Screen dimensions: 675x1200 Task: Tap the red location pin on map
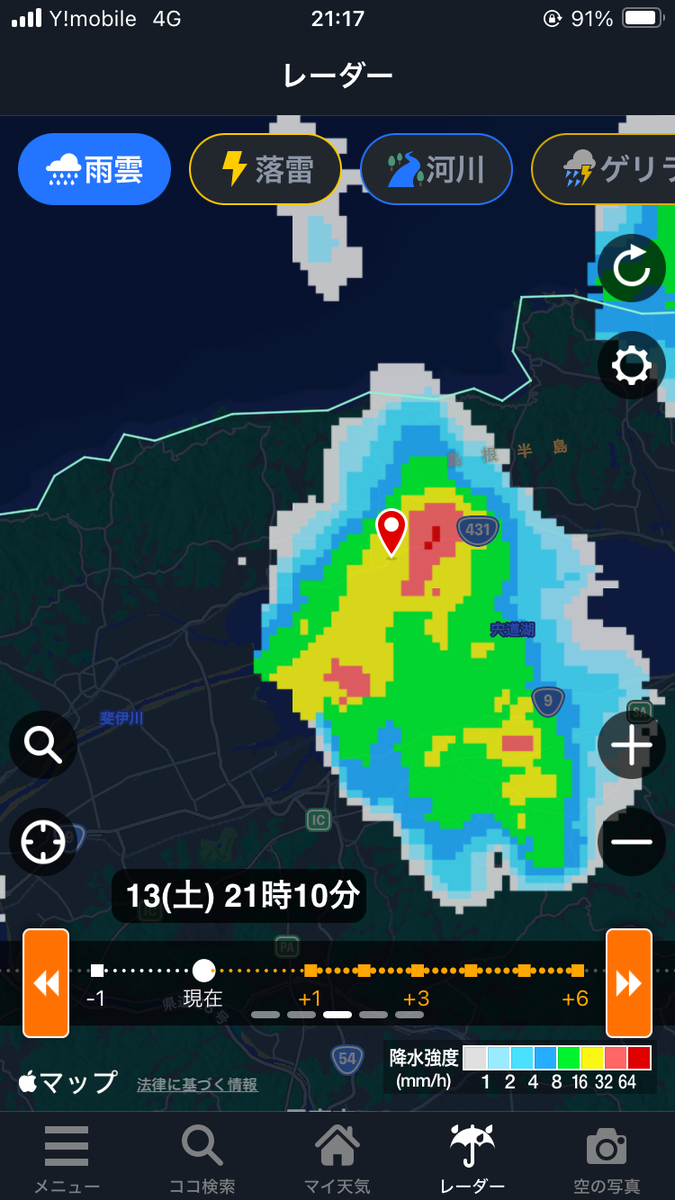tap(391, 531)
